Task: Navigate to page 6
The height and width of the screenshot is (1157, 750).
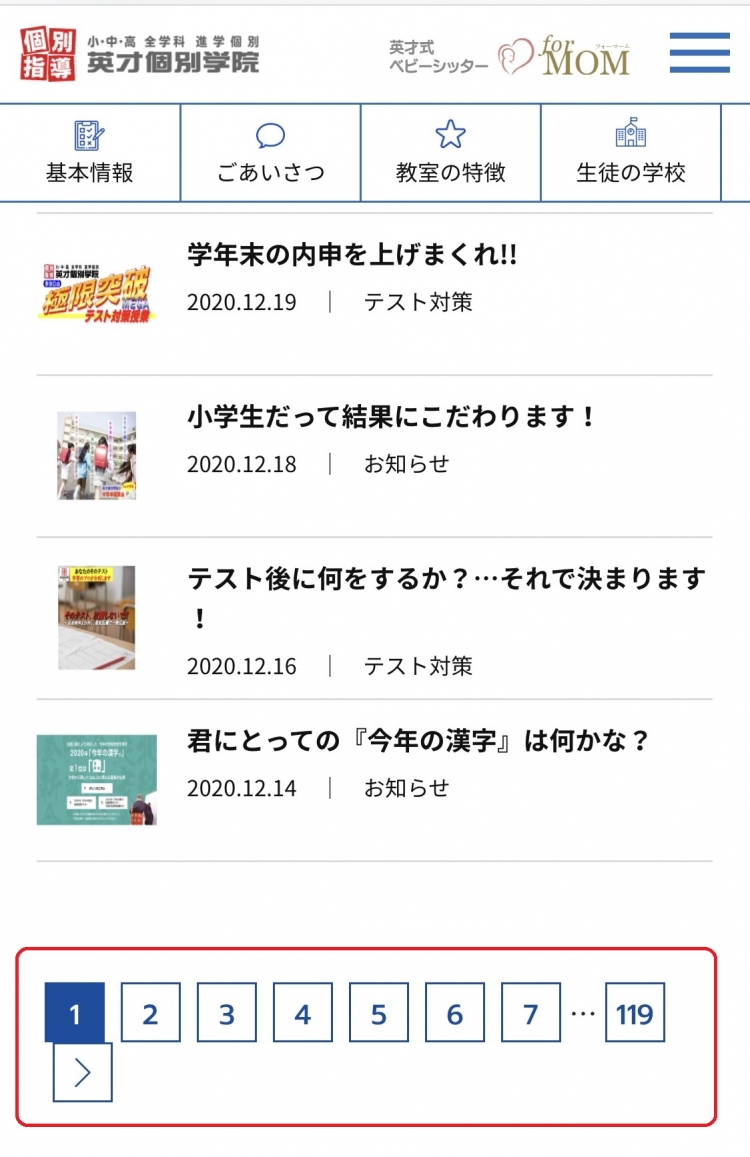Action: click(x=455, y=1013)
